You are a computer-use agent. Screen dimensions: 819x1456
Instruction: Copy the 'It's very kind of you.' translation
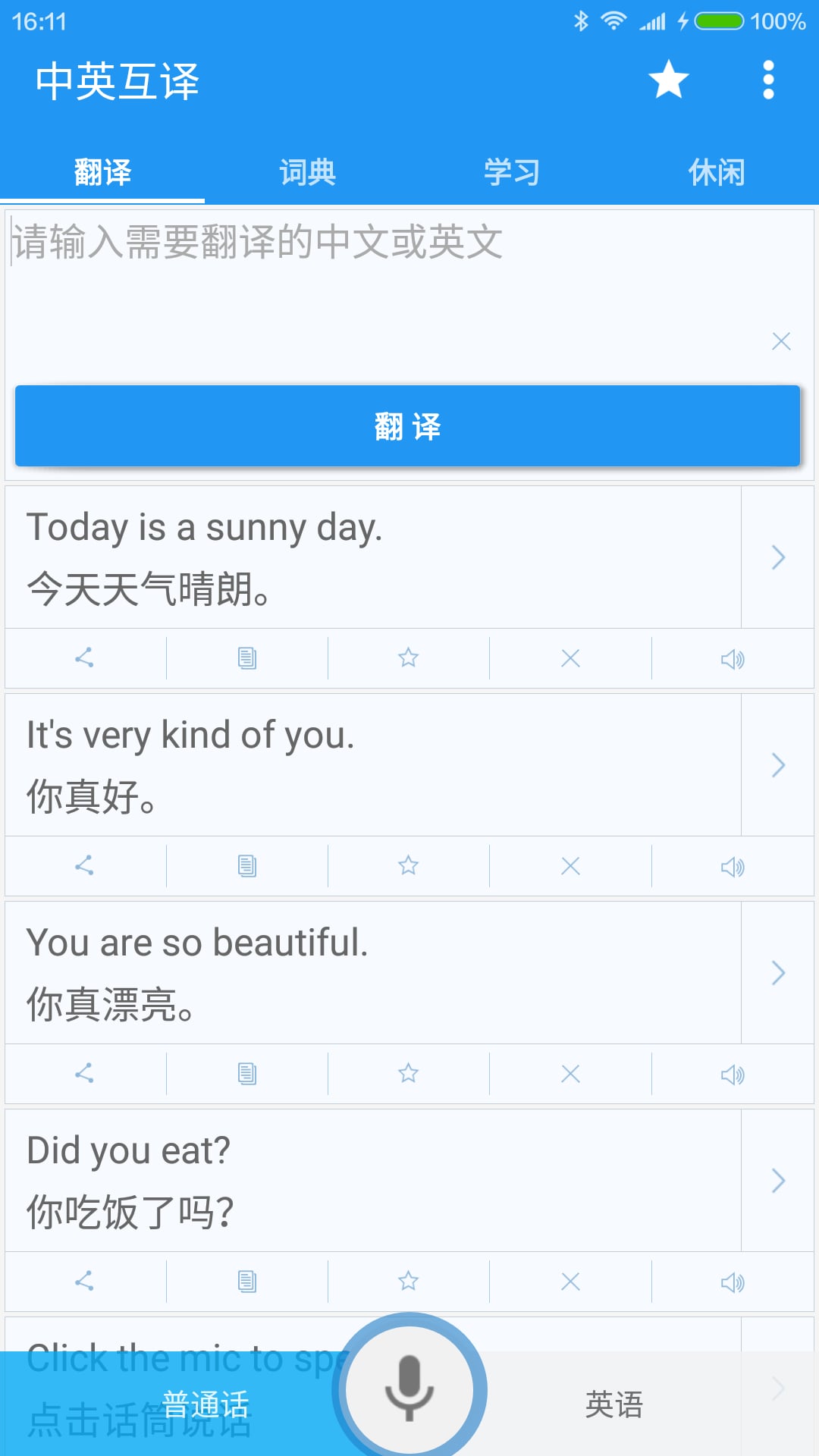coord(246,865)
